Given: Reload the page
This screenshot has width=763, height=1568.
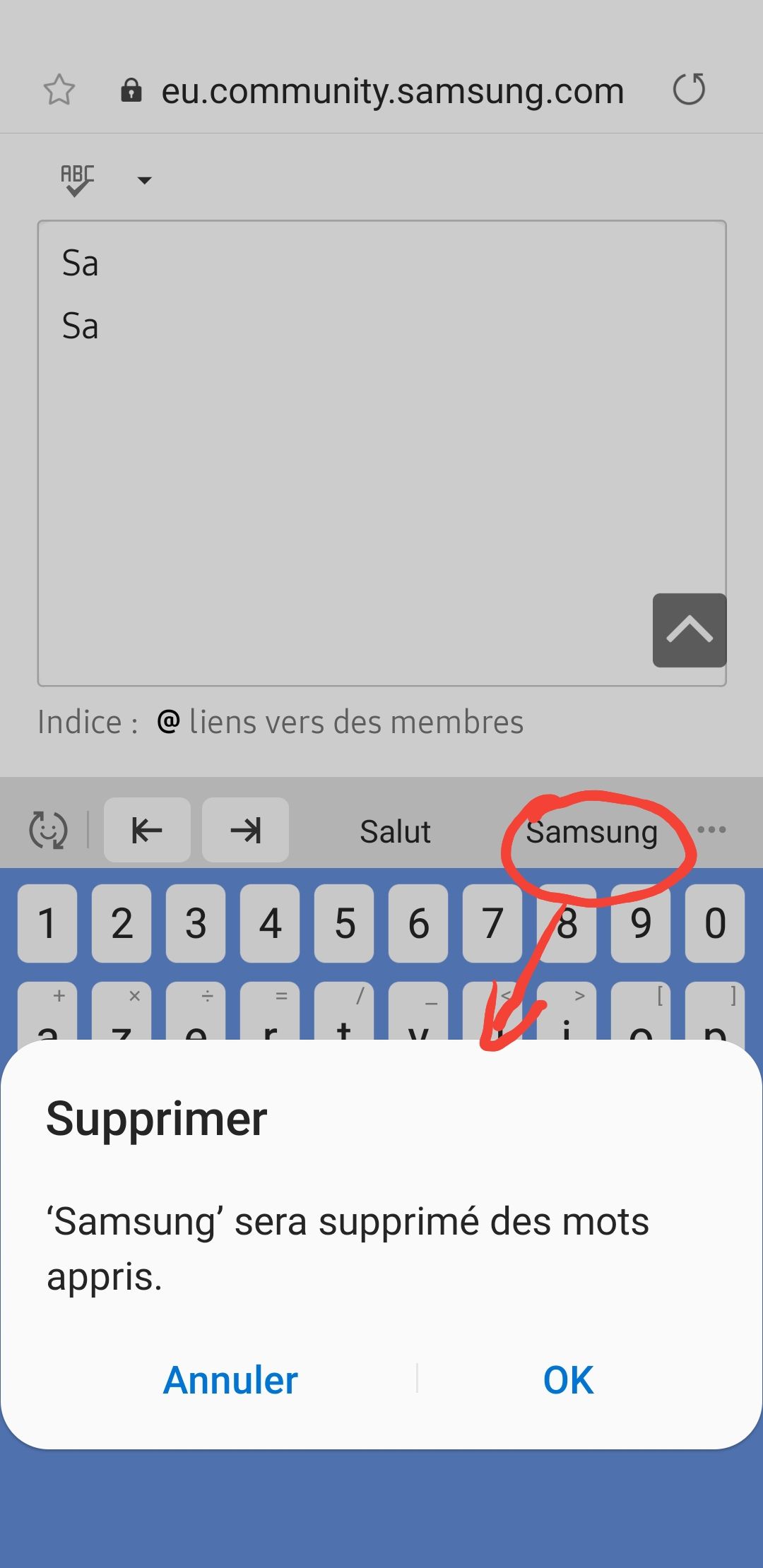Looking at the screenshot, I should [689, 90].
